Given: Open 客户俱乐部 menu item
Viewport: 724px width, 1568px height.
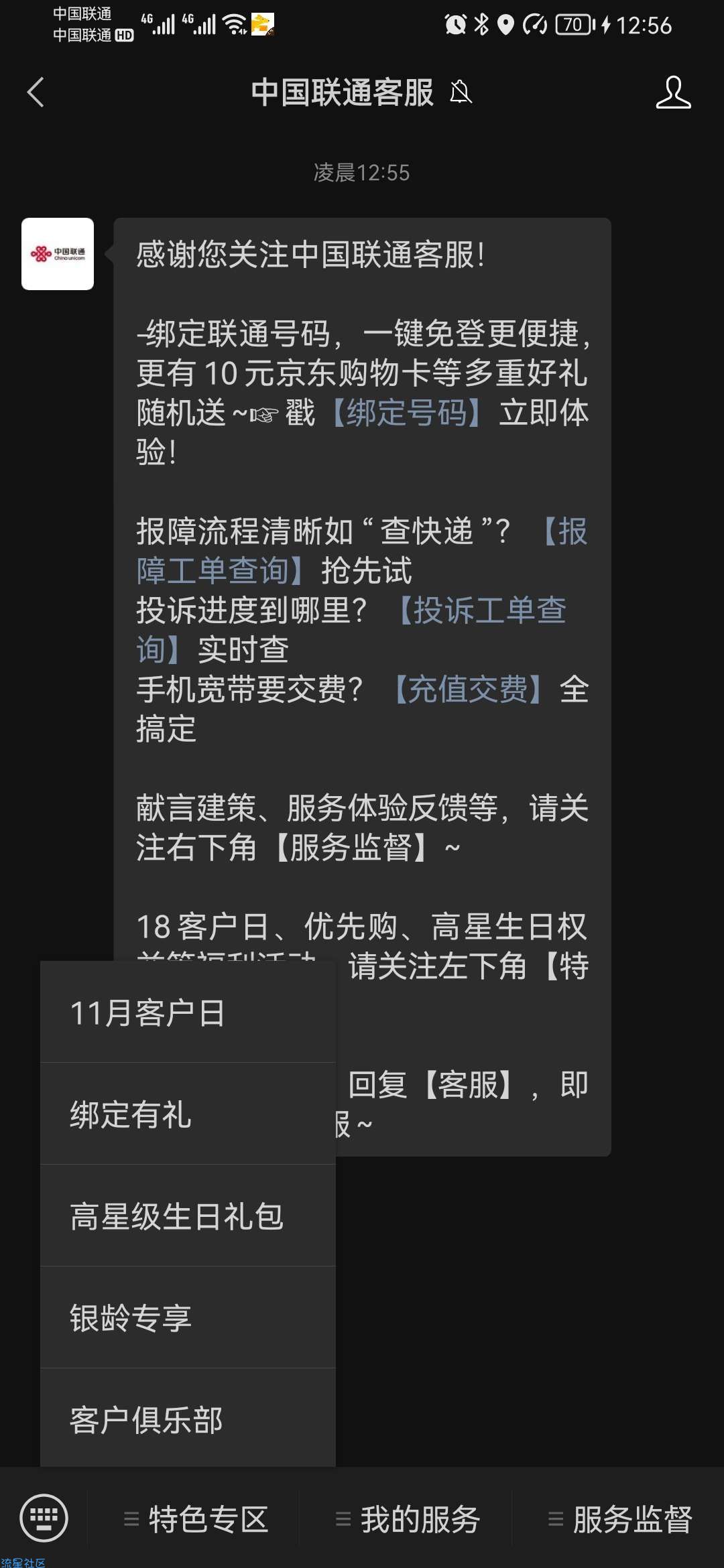Looking at the screenshot, I should pos(188,1419).
